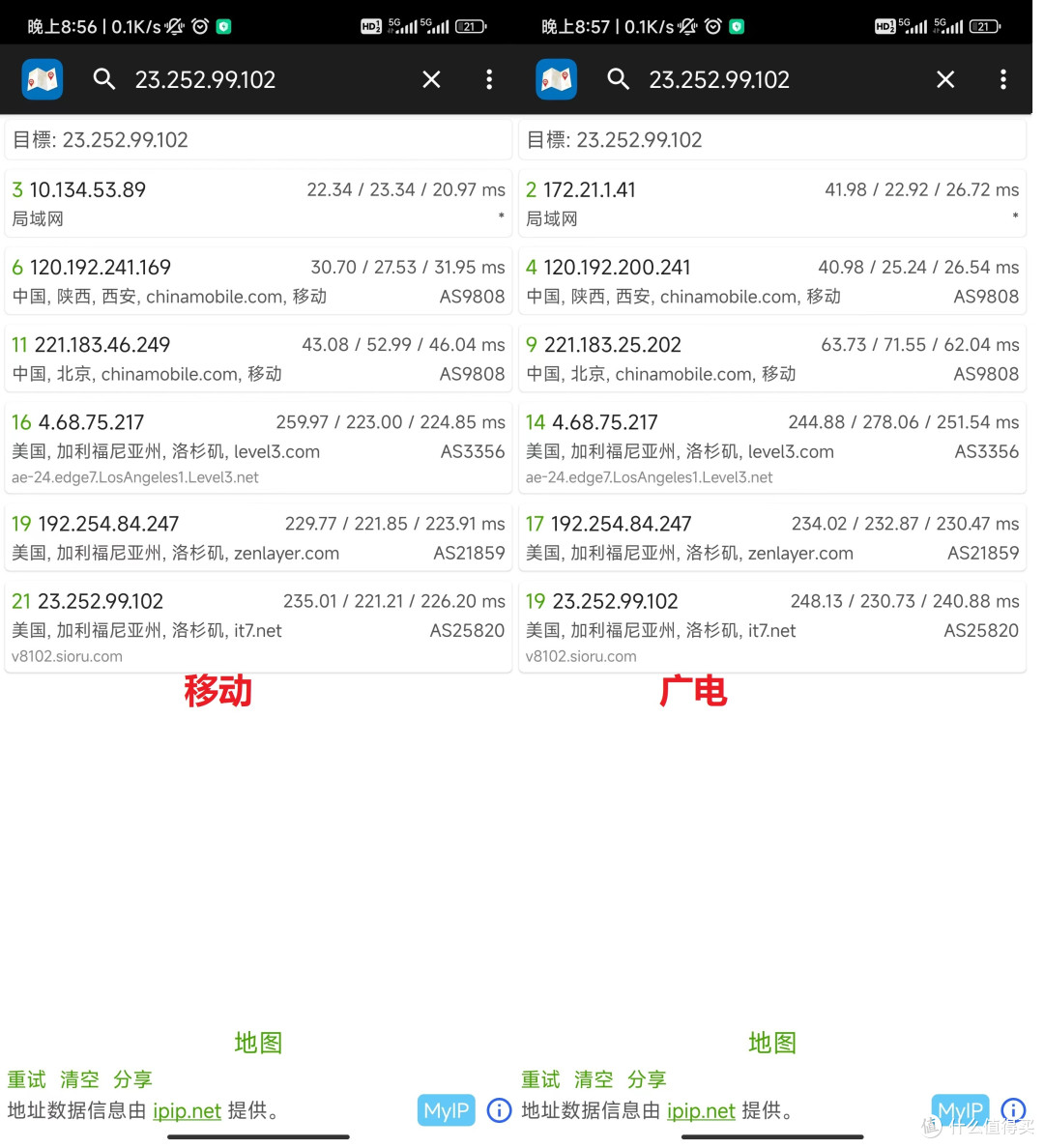The height and width of the screenshot is (1148, 1044).
Task: Open the three-dot overflow menu on right screen
Action: [x=1004, y=79]
